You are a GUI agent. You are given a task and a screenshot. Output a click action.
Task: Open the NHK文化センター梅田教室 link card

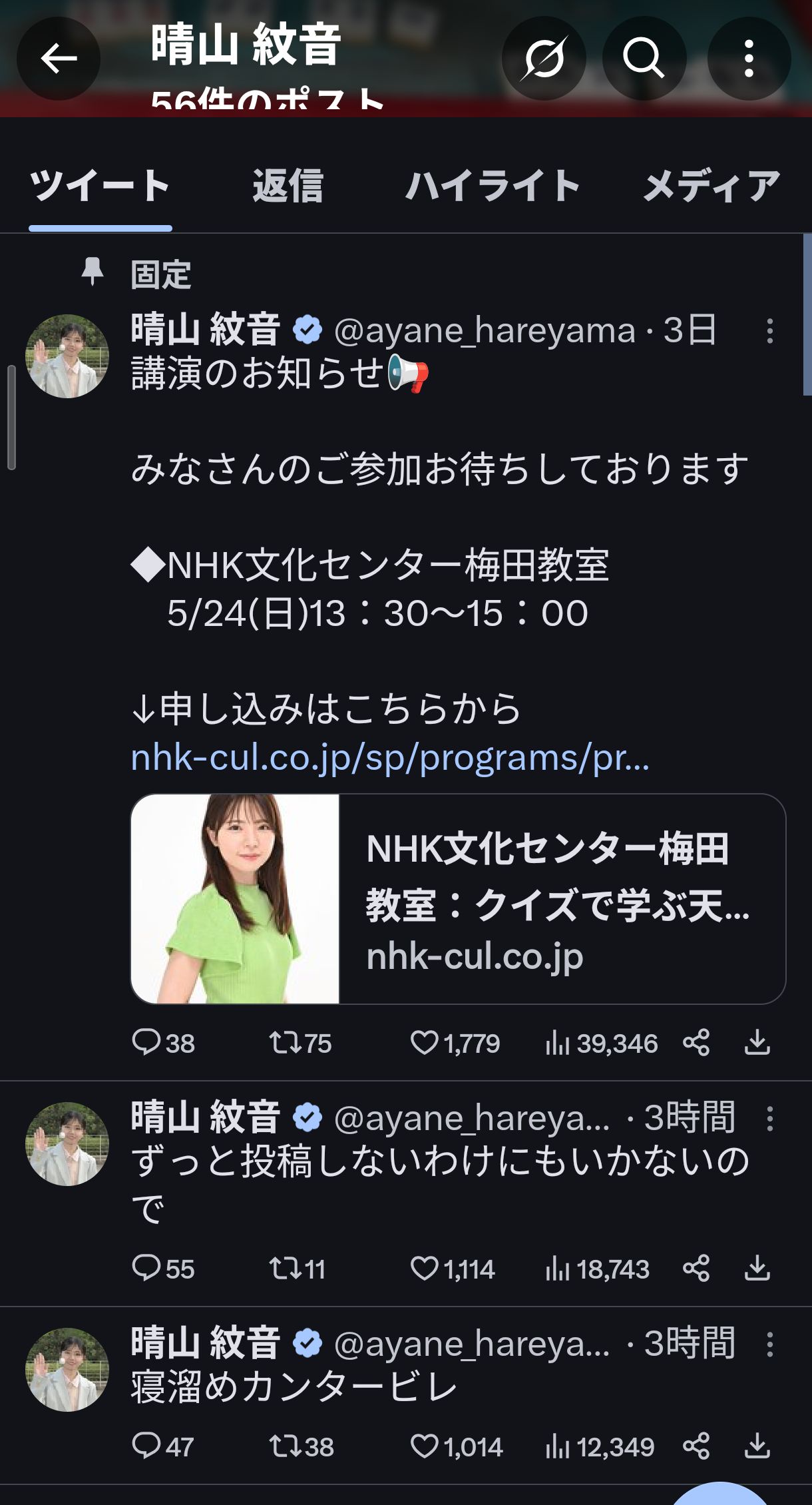pyautogui.click(x=458, y=898)
